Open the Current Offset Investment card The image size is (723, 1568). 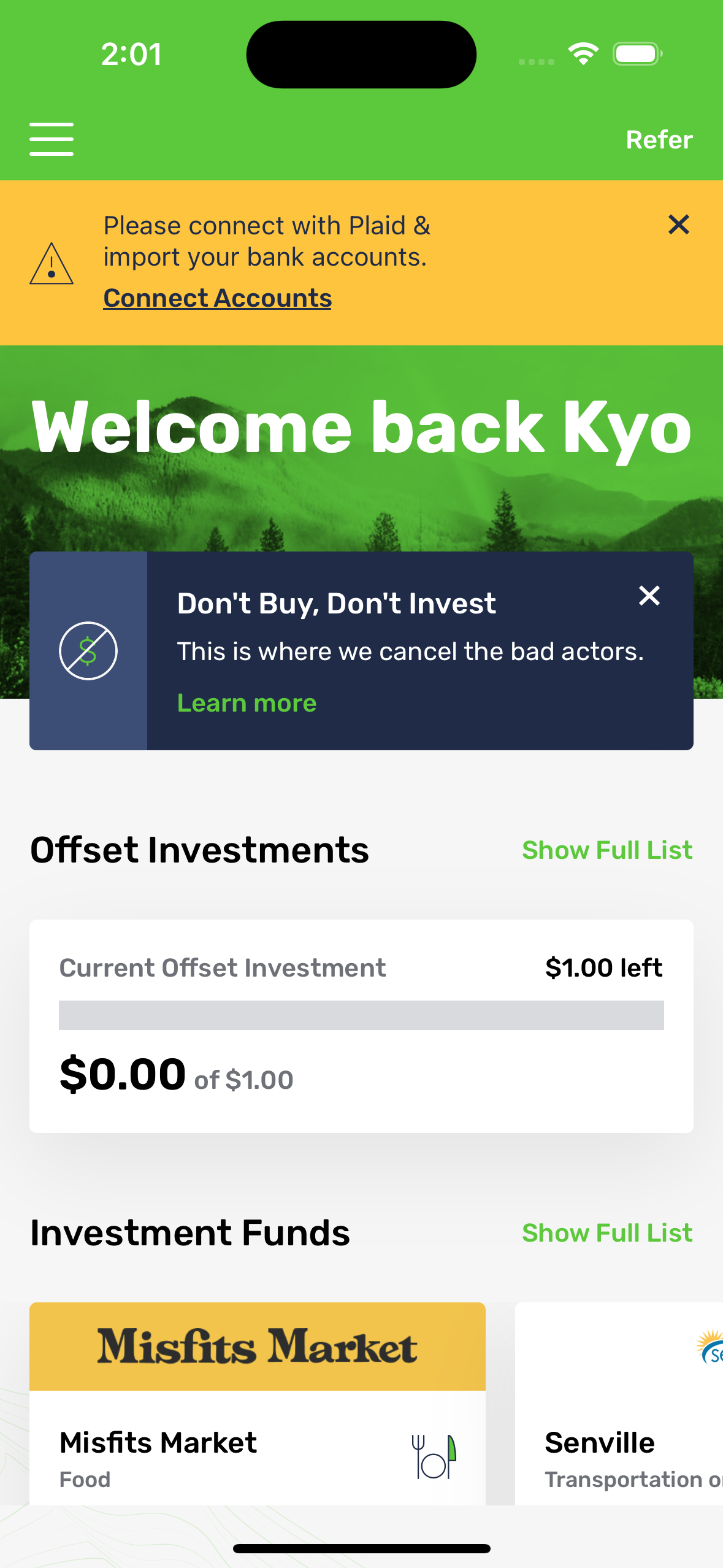[361, 1026]
